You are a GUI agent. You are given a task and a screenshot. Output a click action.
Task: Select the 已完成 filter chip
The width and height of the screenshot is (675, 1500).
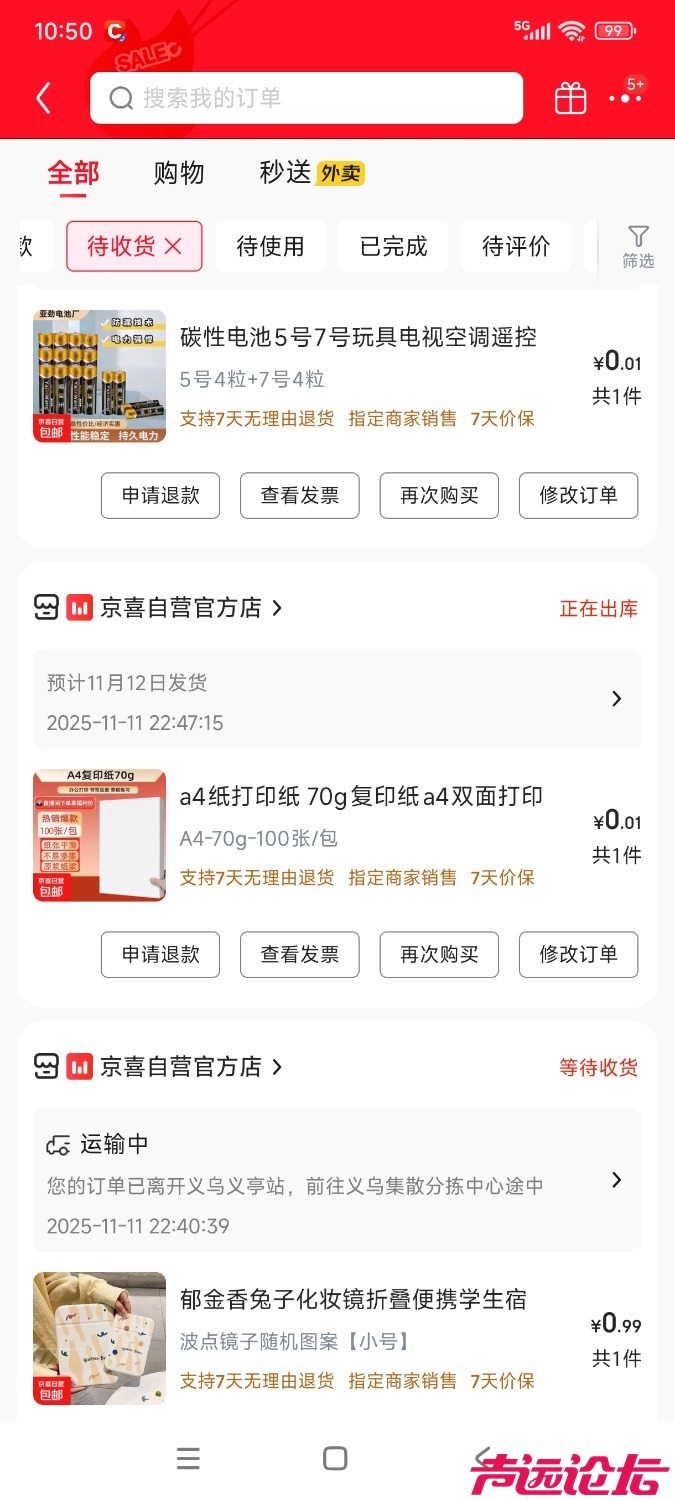click(393, 246)
